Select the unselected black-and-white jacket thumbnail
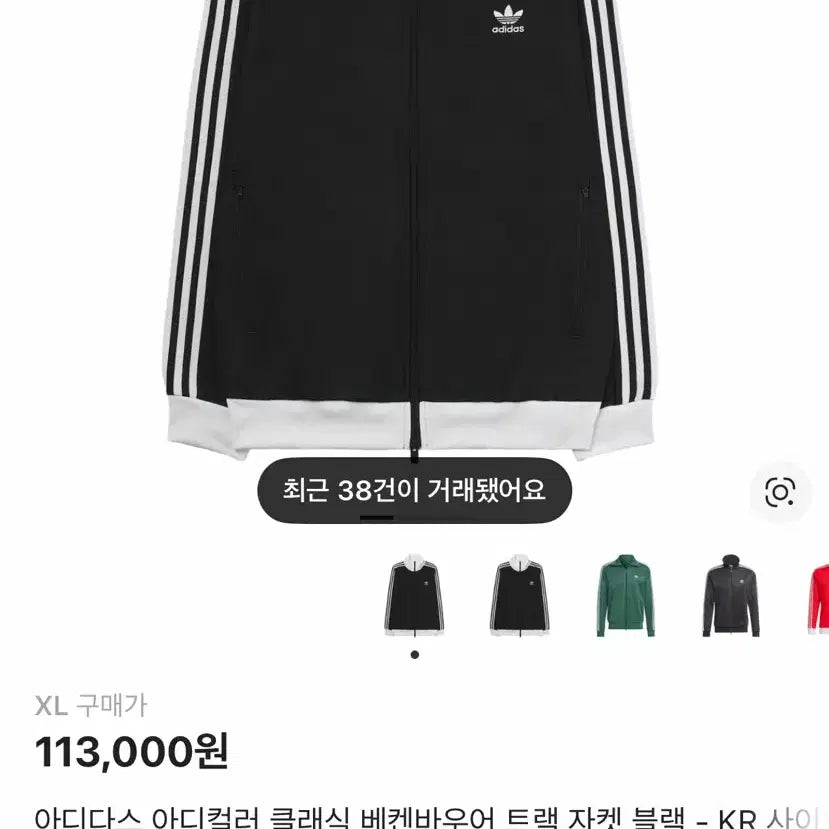829x829 pixels. [520, 596]
